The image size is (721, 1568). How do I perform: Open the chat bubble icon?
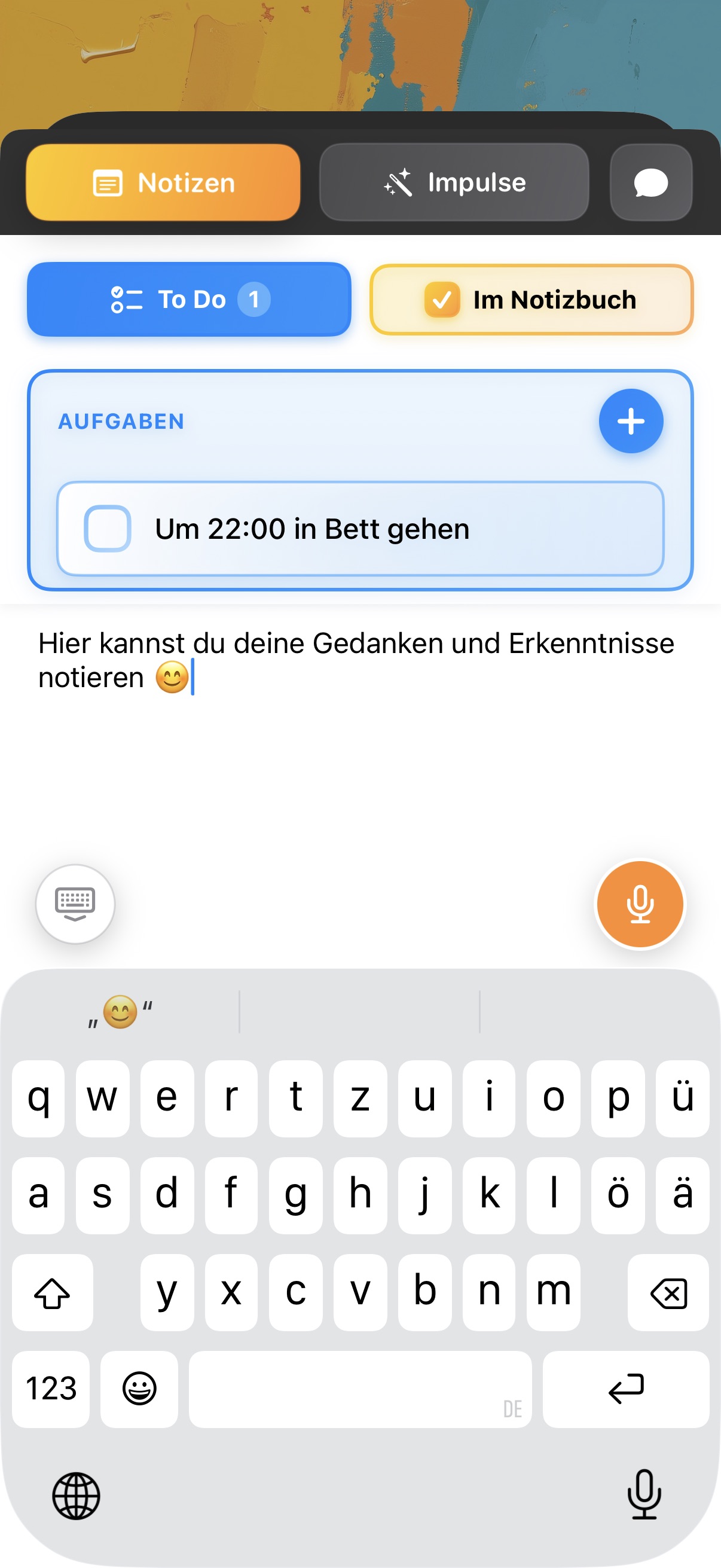click(650, 182)
